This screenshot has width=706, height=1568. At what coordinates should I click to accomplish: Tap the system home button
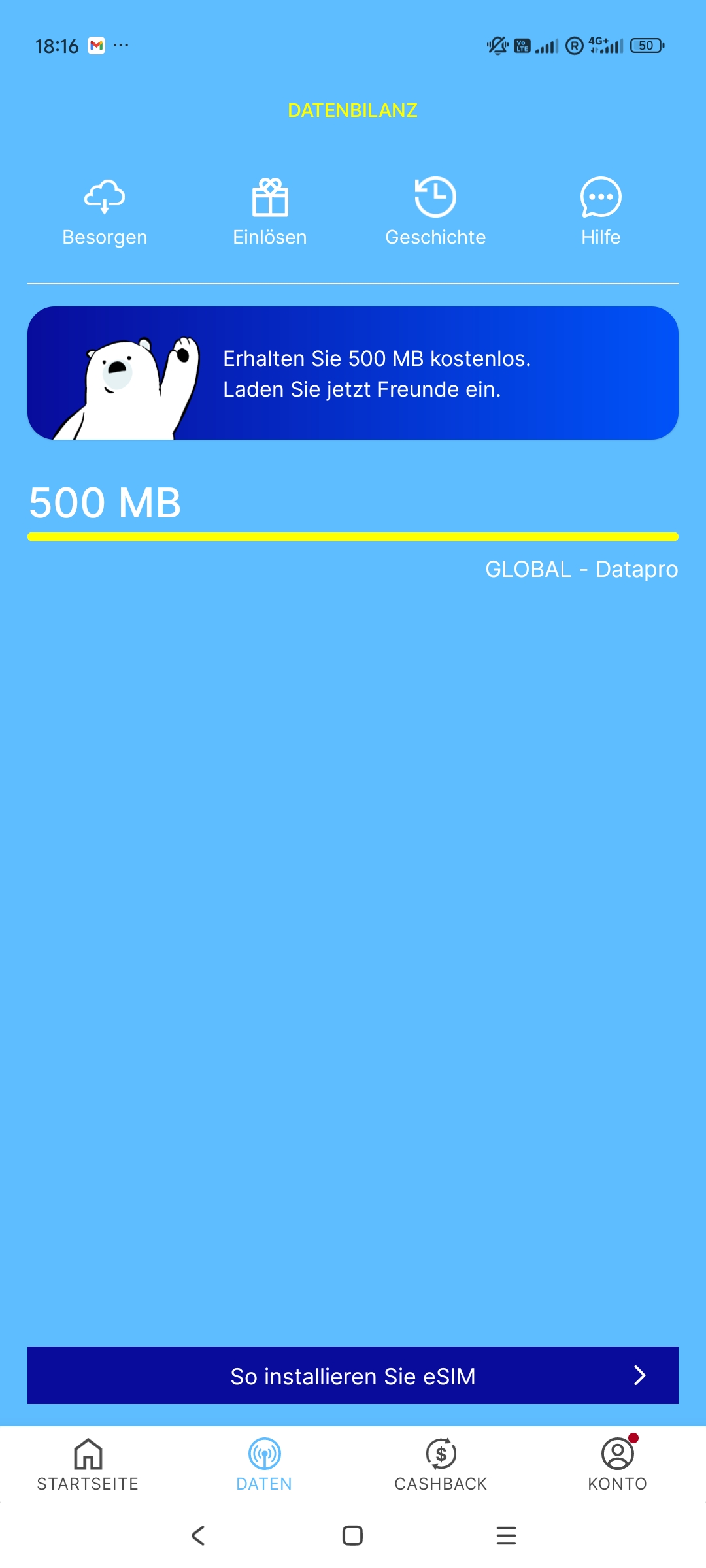point(353,1535)
